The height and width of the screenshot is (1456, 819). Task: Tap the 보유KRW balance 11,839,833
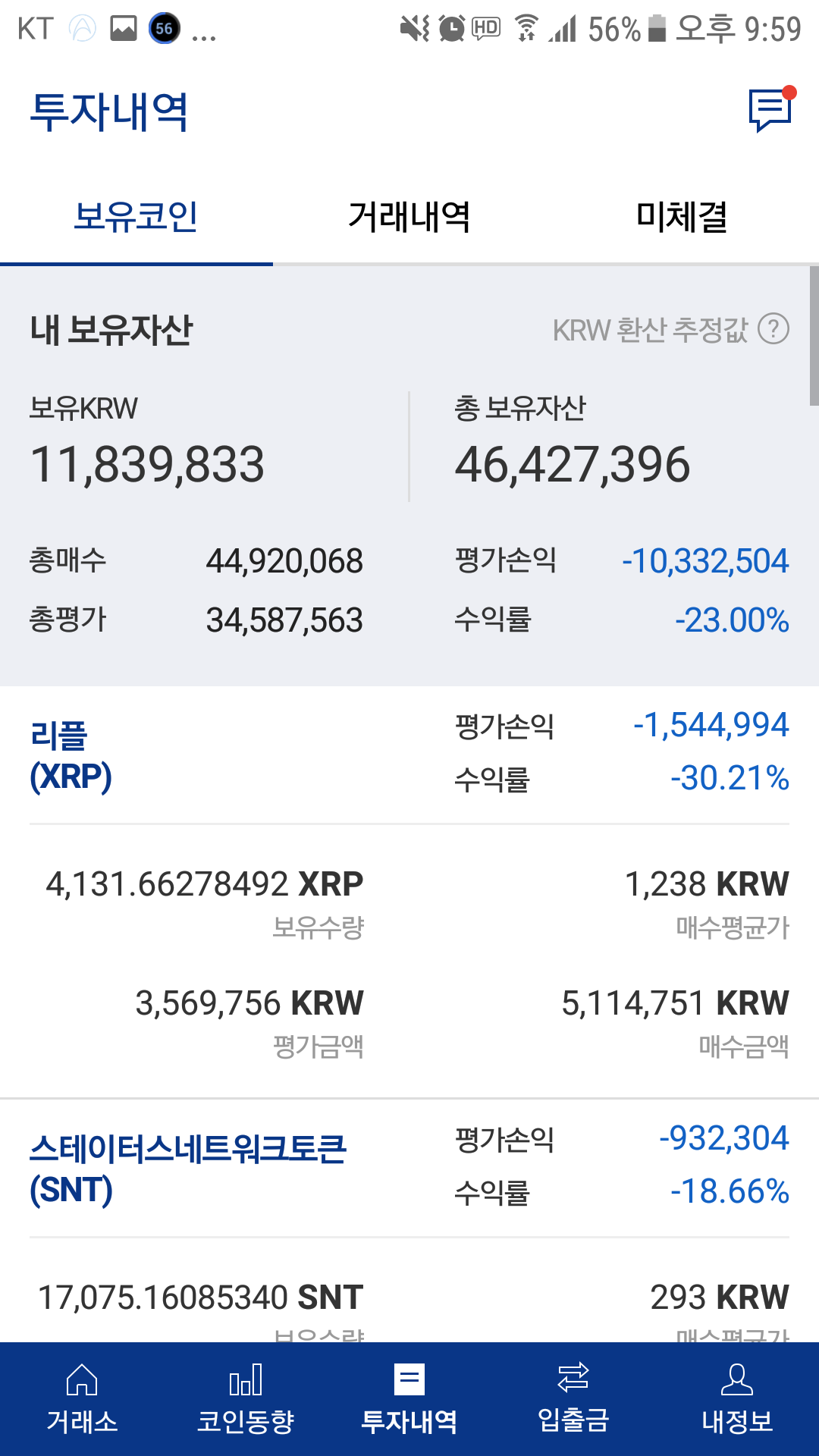[148, 466]
